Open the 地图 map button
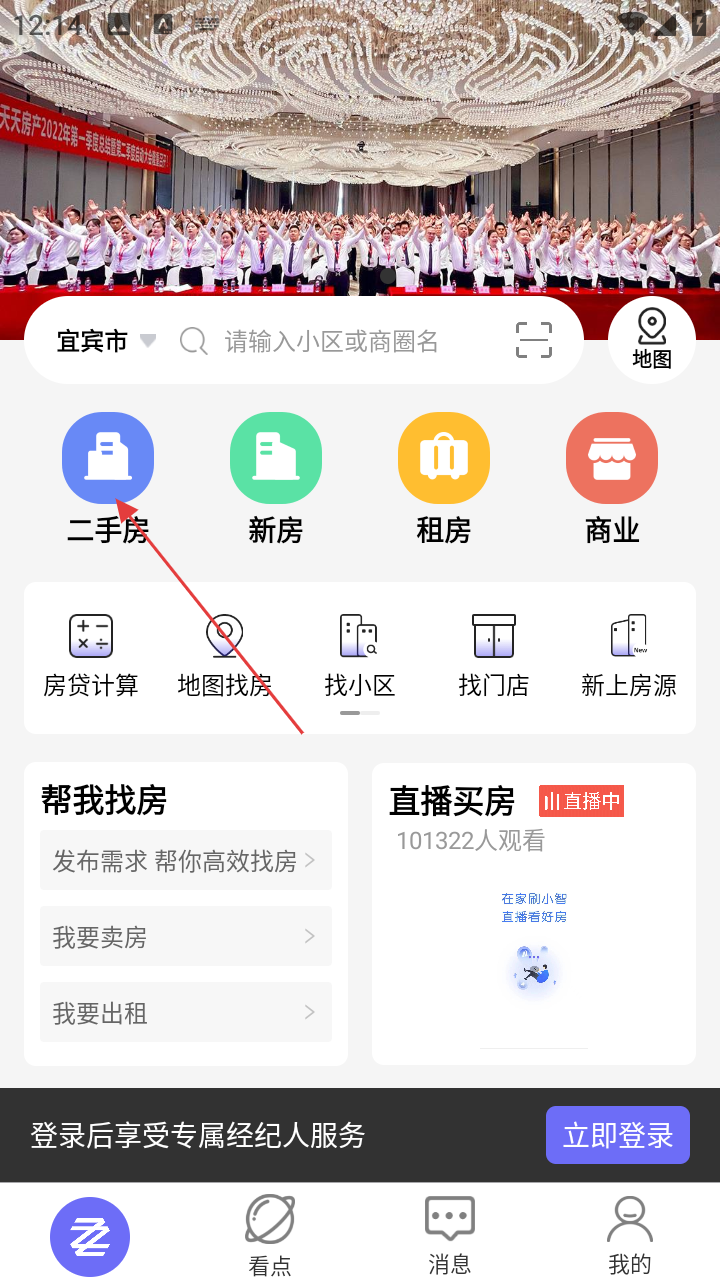 click(651, 340)
